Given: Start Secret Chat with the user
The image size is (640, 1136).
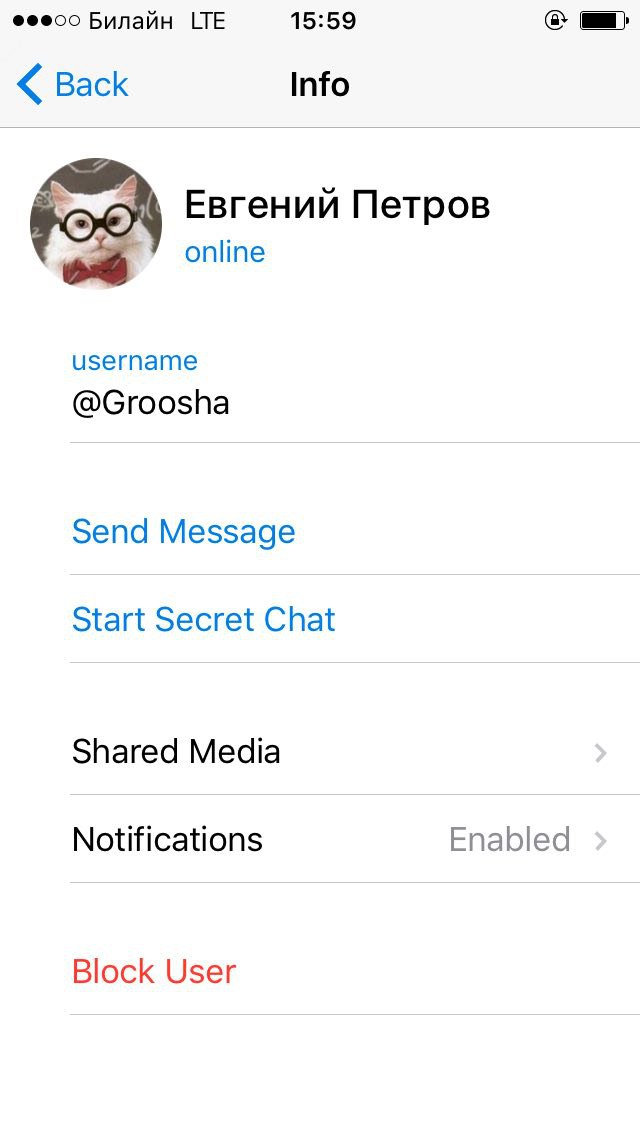Looking at the screenshot, I should tap(204, 619).
